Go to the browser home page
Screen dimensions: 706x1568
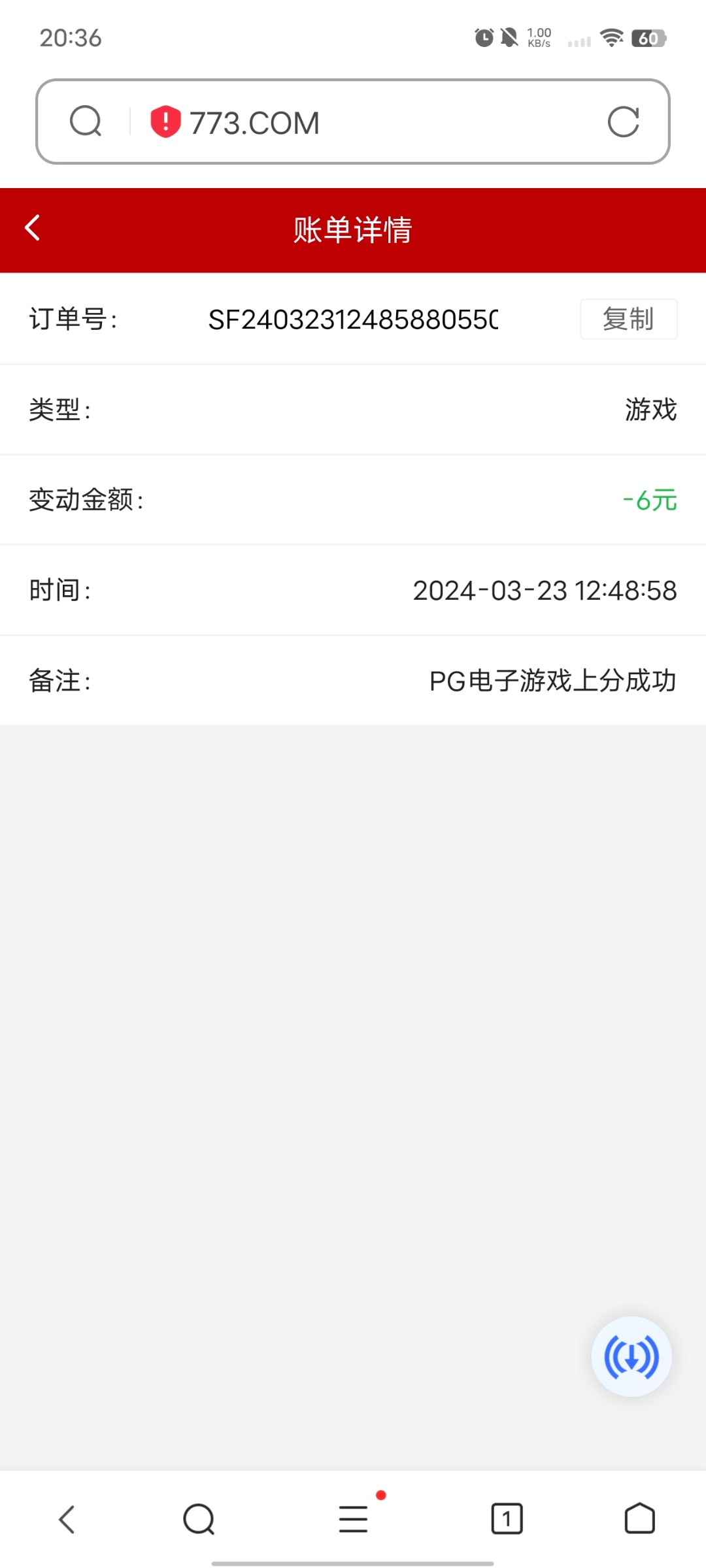639,1519
